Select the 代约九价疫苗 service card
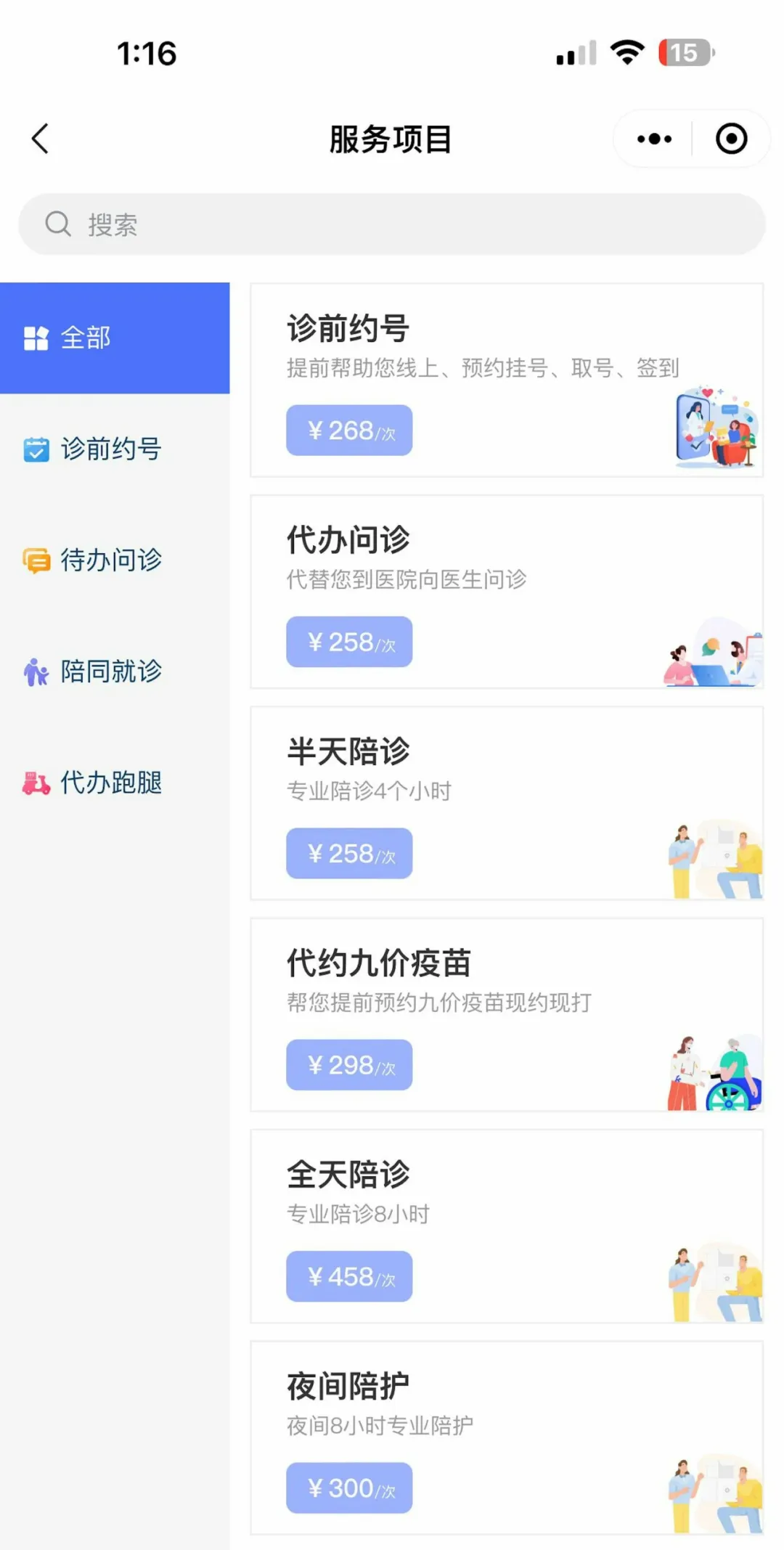 pos(506,1015)
